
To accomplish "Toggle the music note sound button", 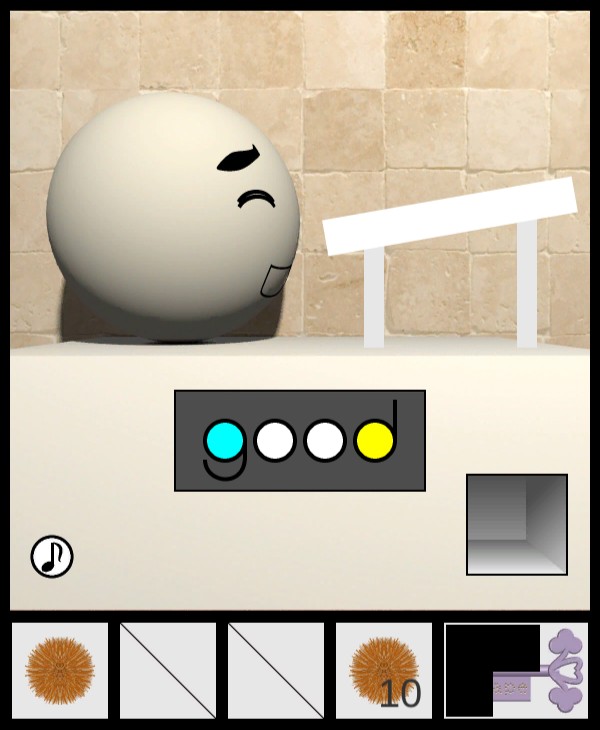I will click(x=52, y=557).
